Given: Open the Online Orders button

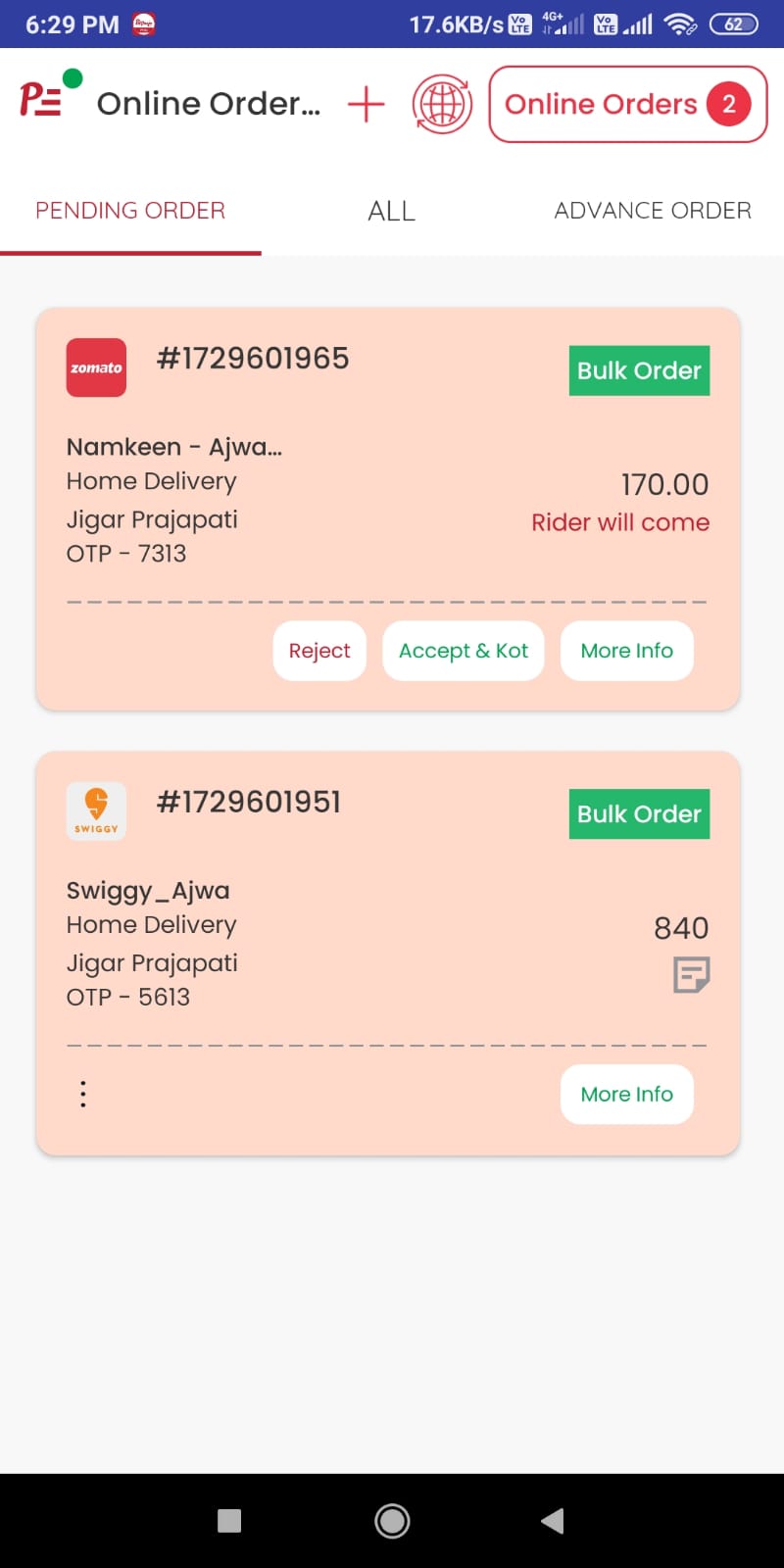Looking at the screenshot, I should coord(628,104).
